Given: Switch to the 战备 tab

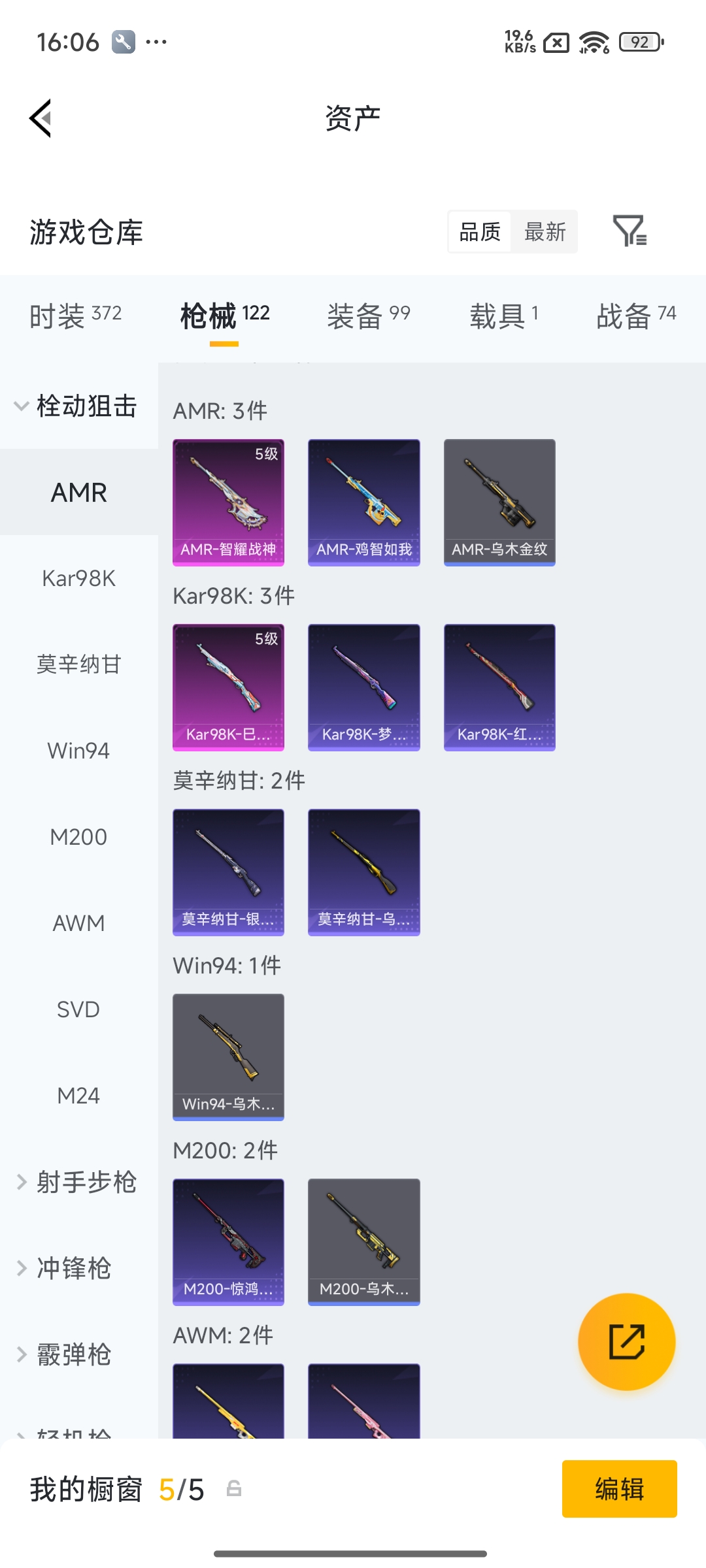Looking at the screenshot, I should tap(635, 316).
